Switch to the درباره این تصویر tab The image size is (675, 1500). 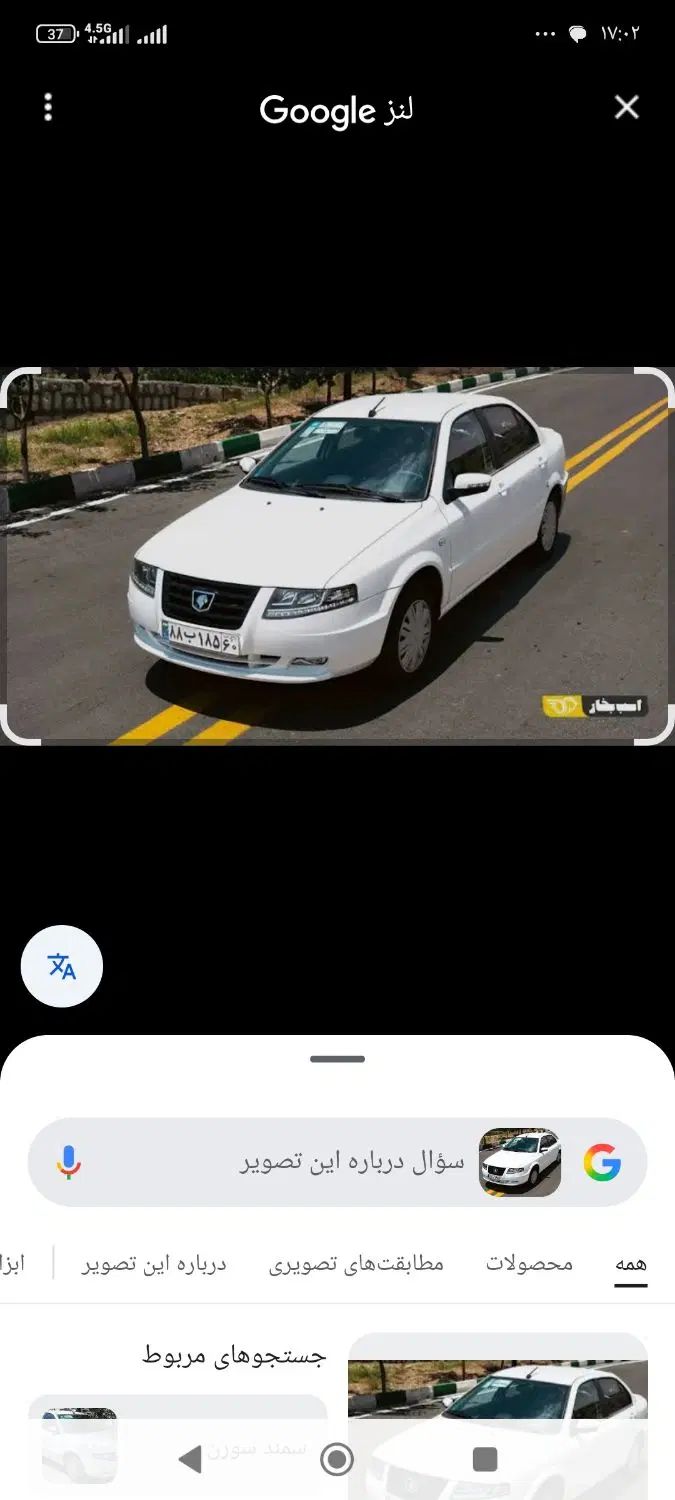click(x=154, y=1263)
